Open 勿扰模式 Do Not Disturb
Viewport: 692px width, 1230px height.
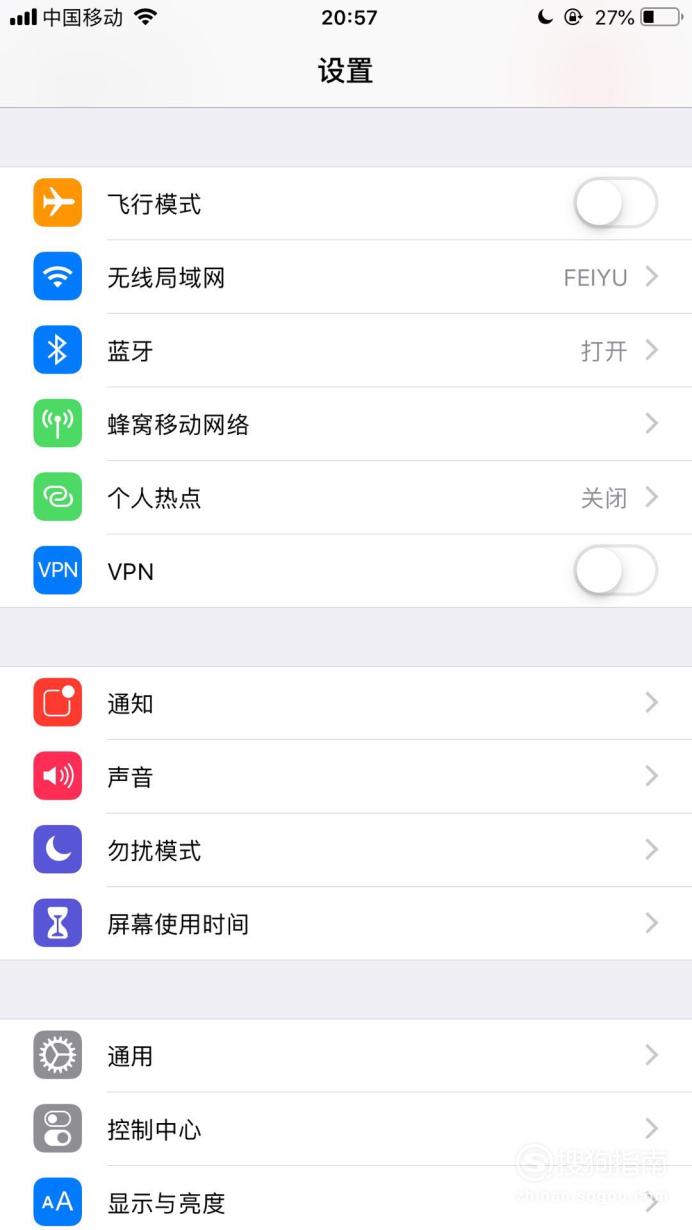tap(346, 850)
